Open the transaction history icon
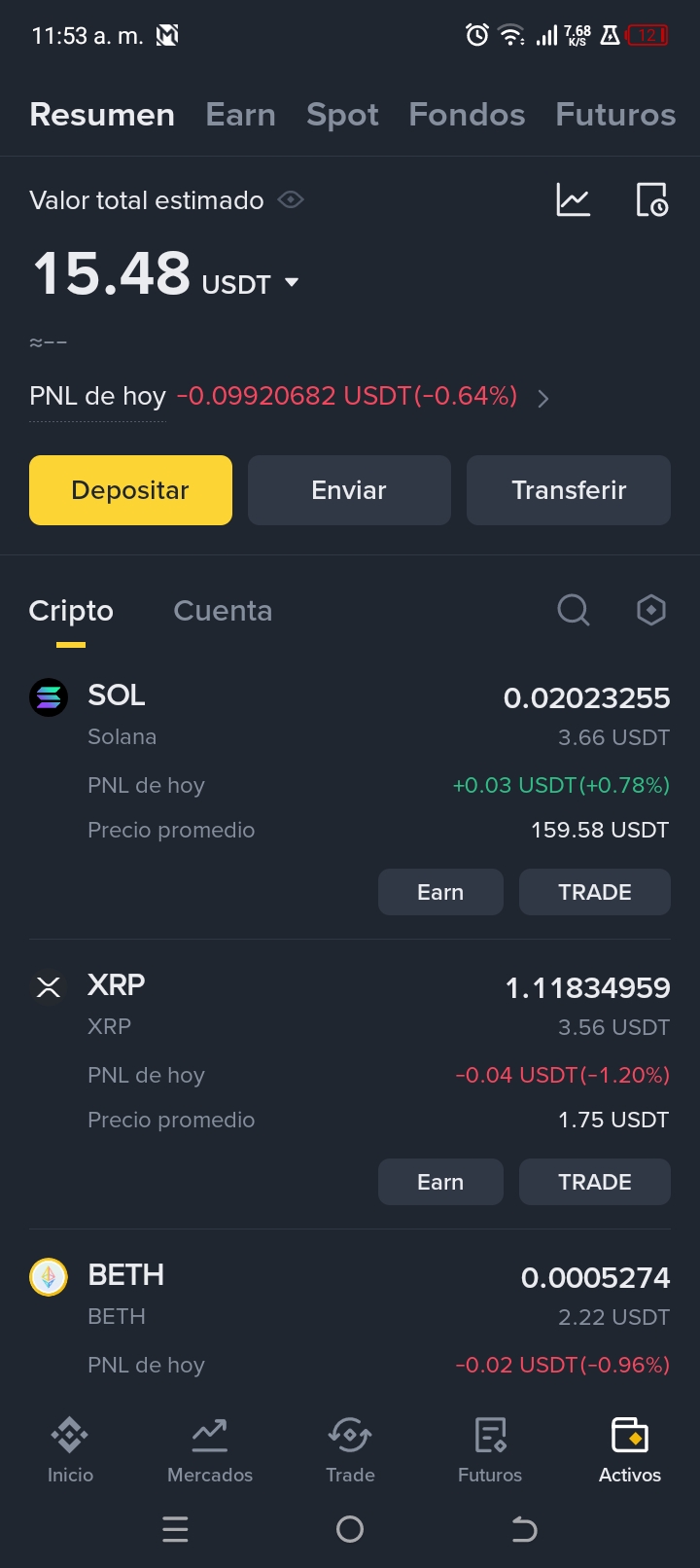 coord(651,199)
